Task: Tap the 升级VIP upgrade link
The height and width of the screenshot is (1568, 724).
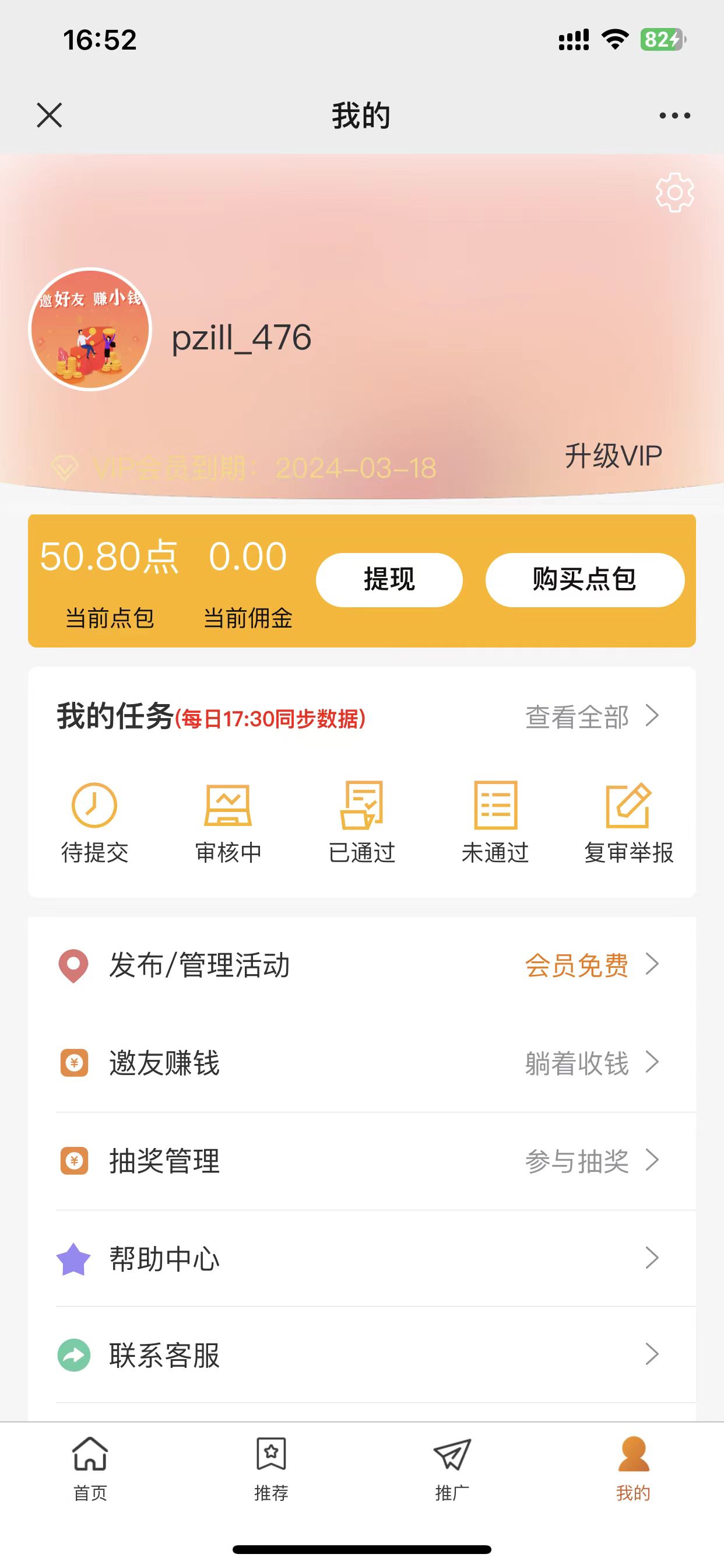Action: [x=613, y=456]
